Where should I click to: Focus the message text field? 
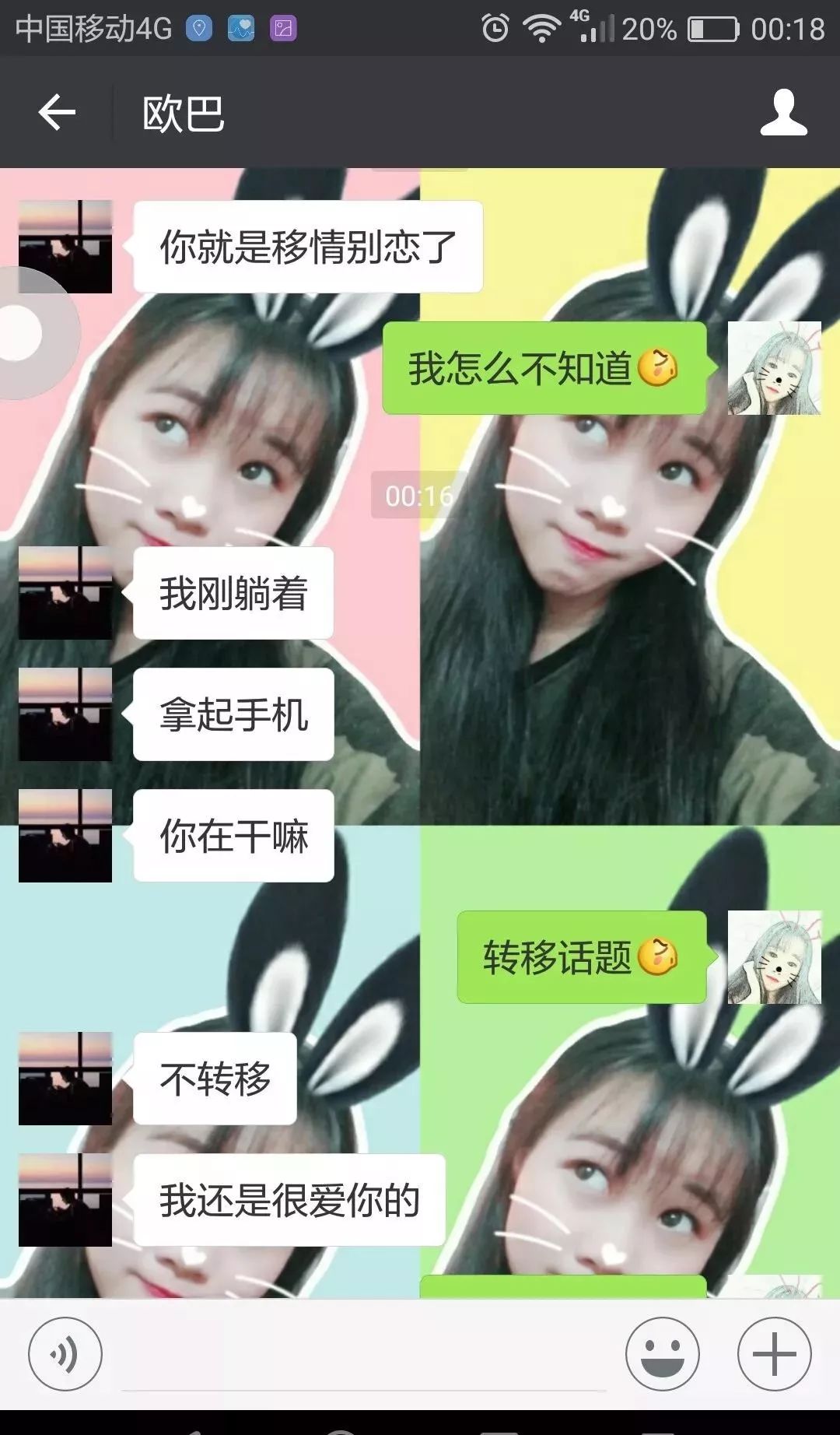[363, 1358]
